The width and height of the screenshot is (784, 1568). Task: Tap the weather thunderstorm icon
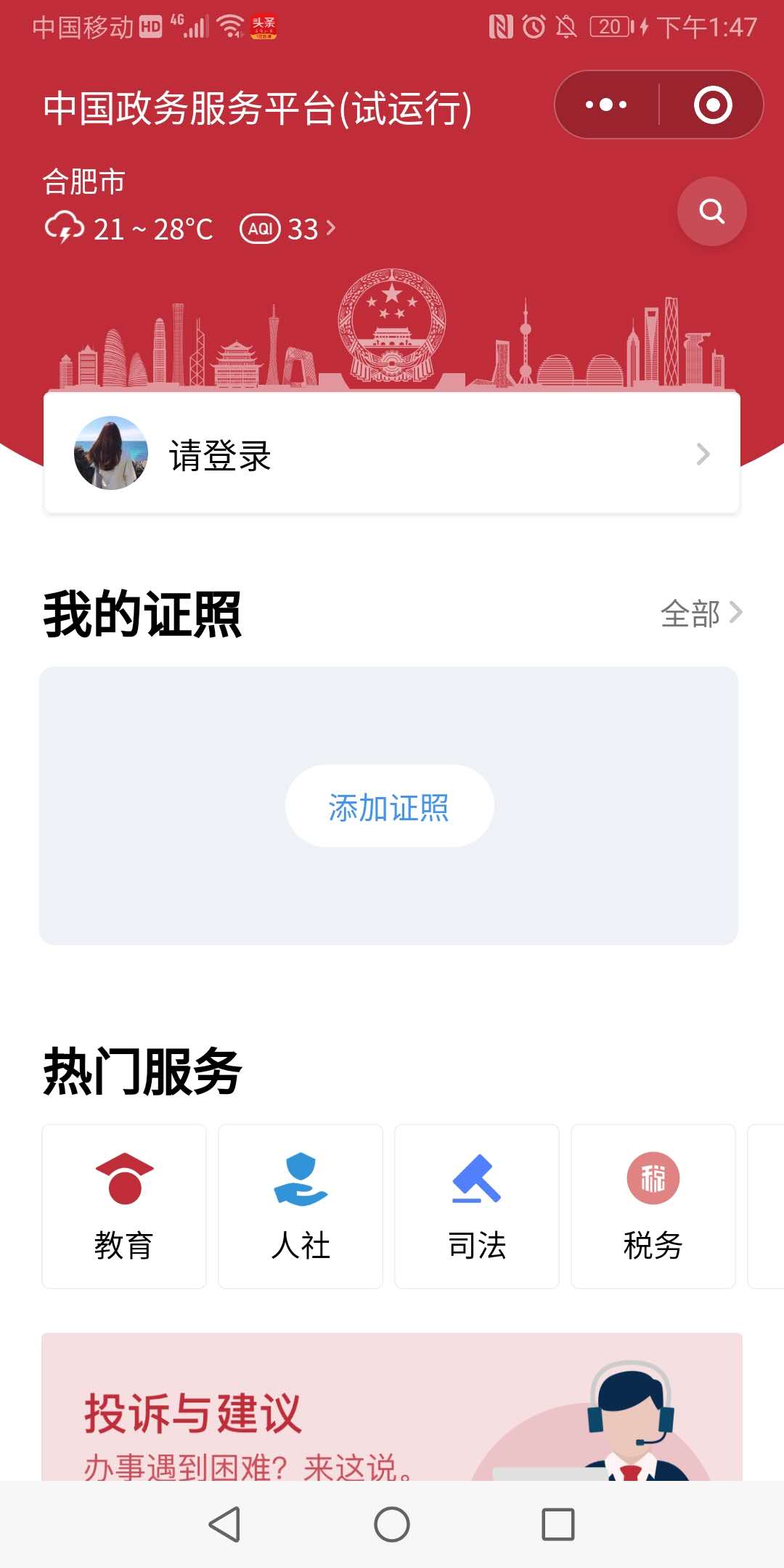pyautogui.click(x=65, y=229)
